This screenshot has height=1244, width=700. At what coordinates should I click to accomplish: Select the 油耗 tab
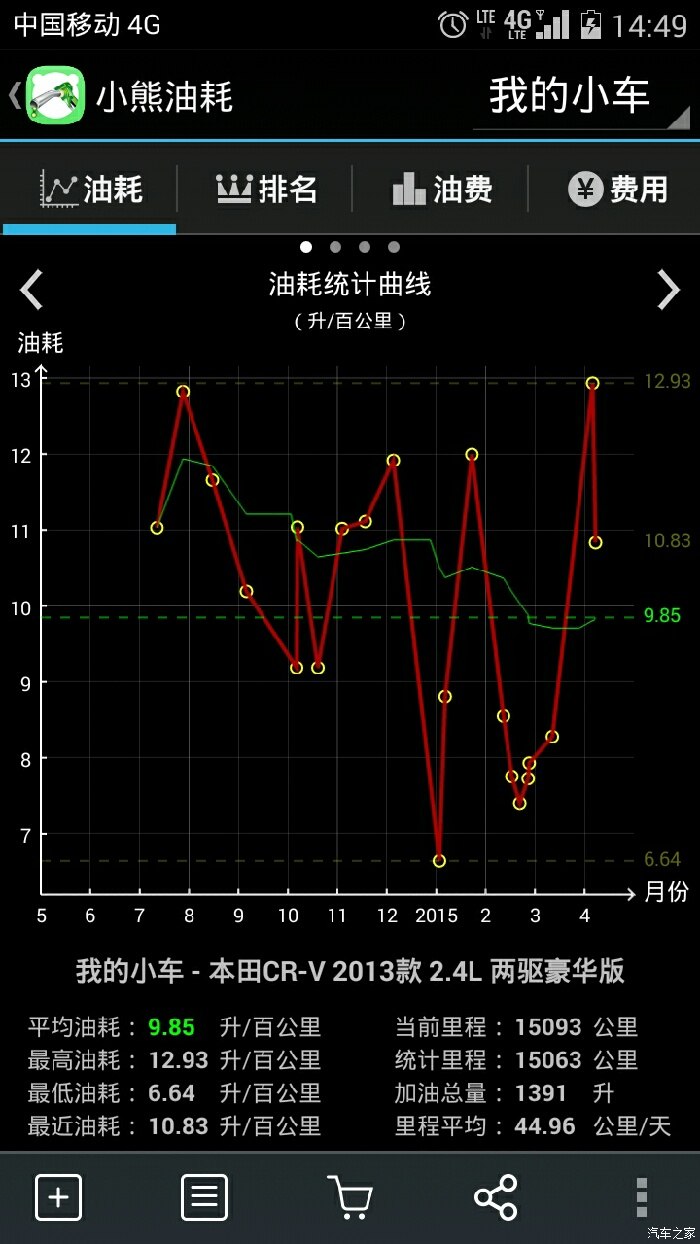coord(91,189)
